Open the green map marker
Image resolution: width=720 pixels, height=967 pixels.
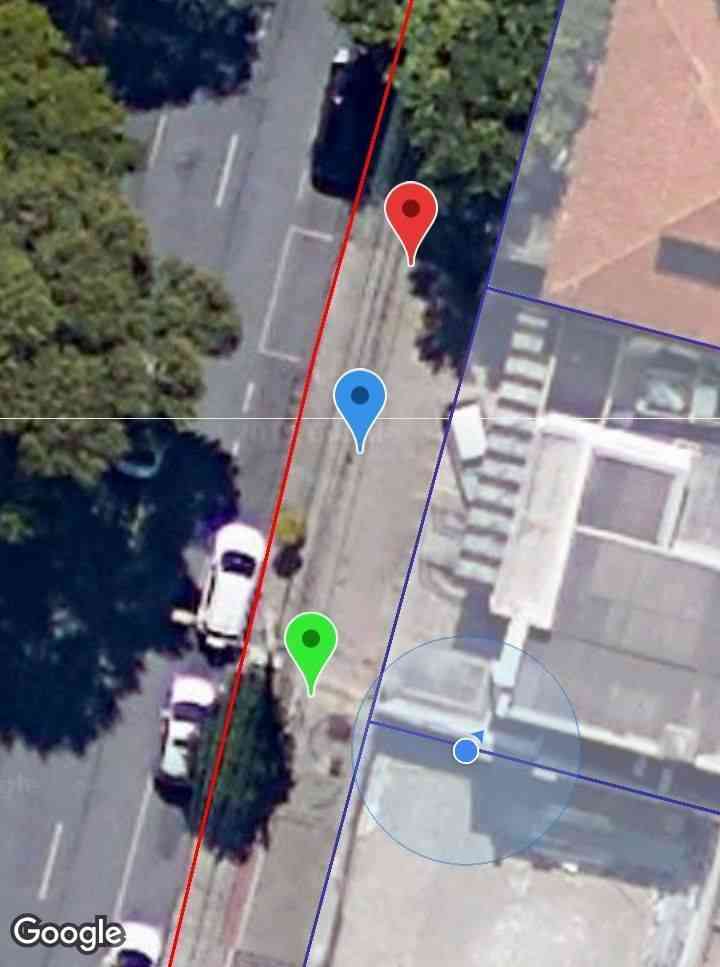[311, 643]
